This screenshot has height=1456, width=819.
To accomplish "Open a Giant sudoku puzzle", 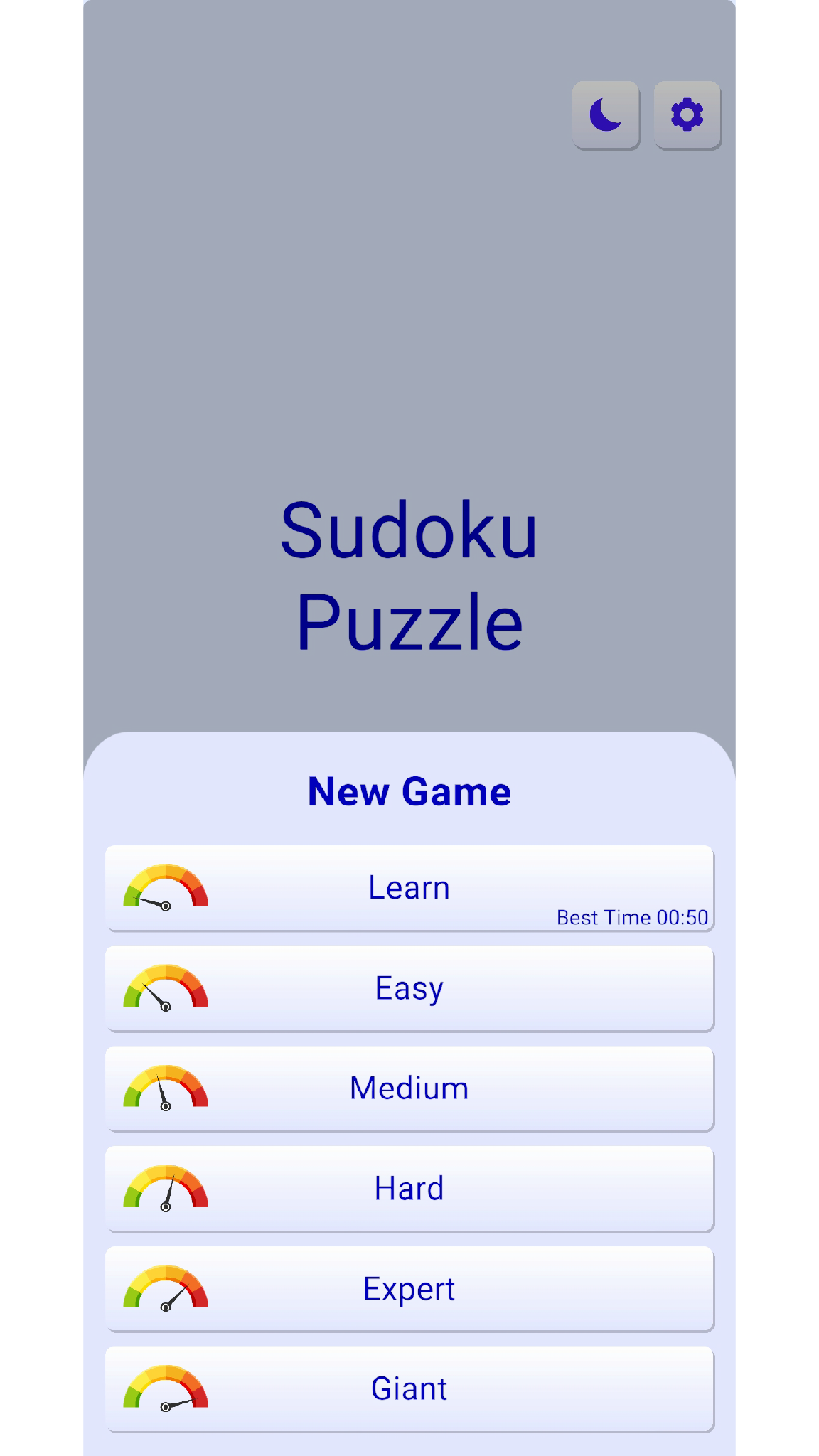I will (x=409, y=1388).
